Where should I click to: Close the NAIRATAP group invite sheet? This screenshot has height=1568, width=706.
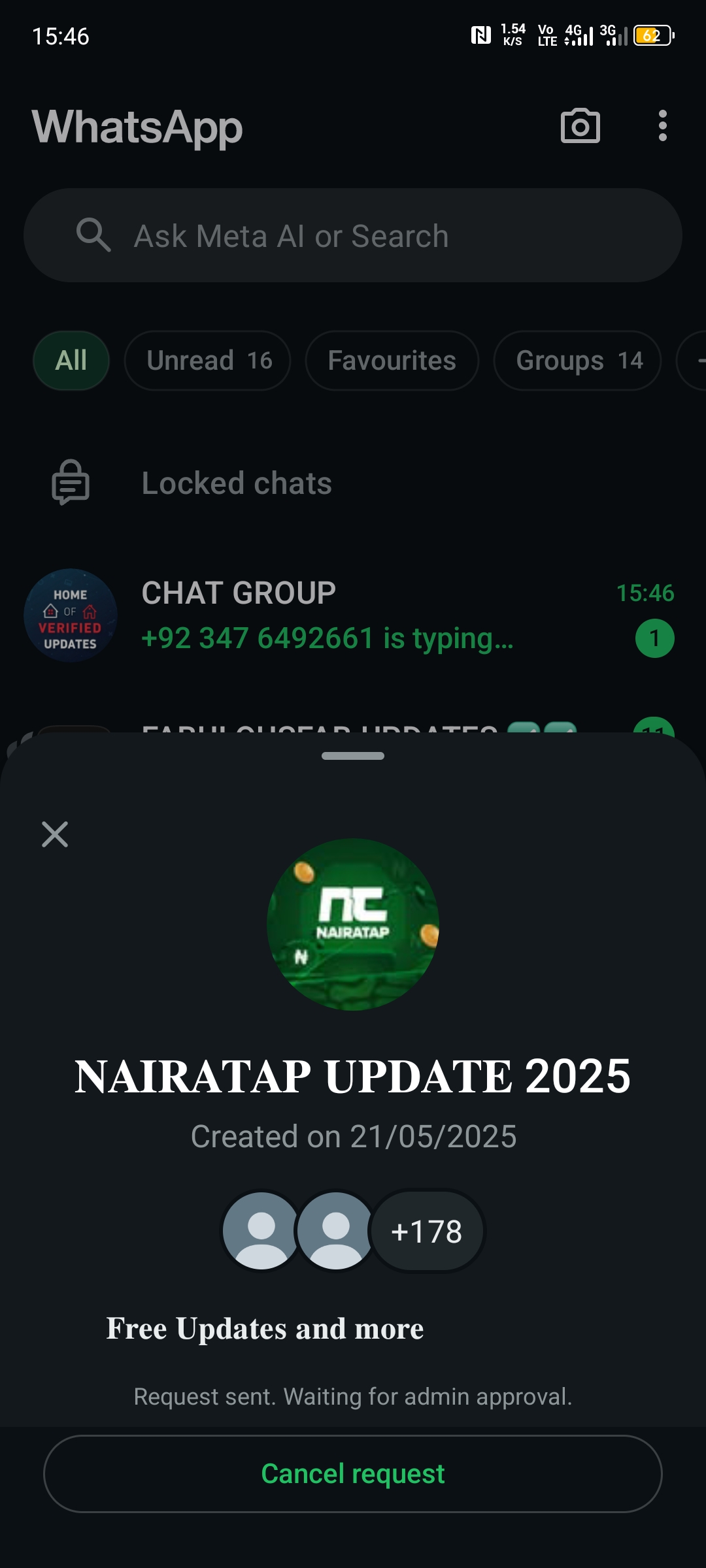coord(55,834)
